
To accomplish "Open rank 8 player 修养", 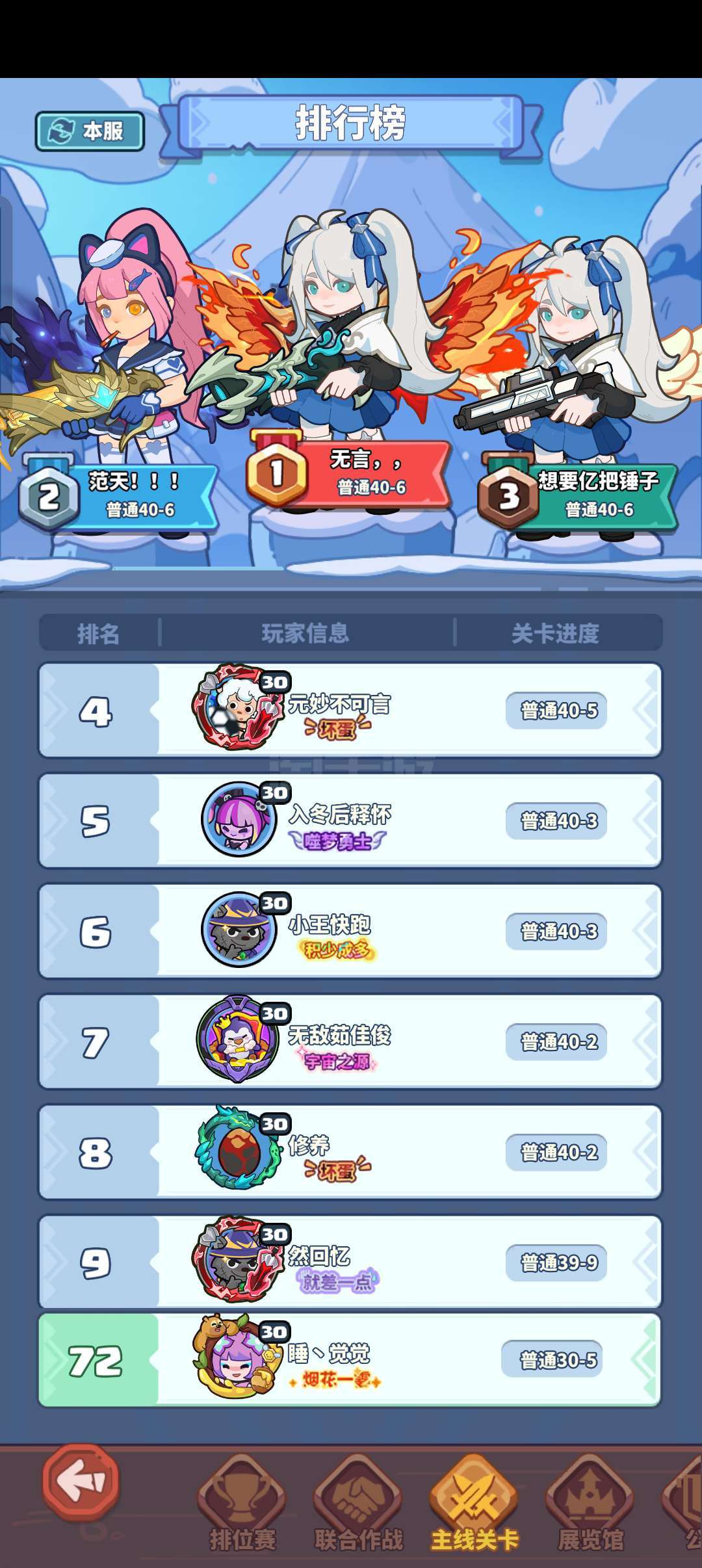I will pyautogui.click(x=350, y=1153).
